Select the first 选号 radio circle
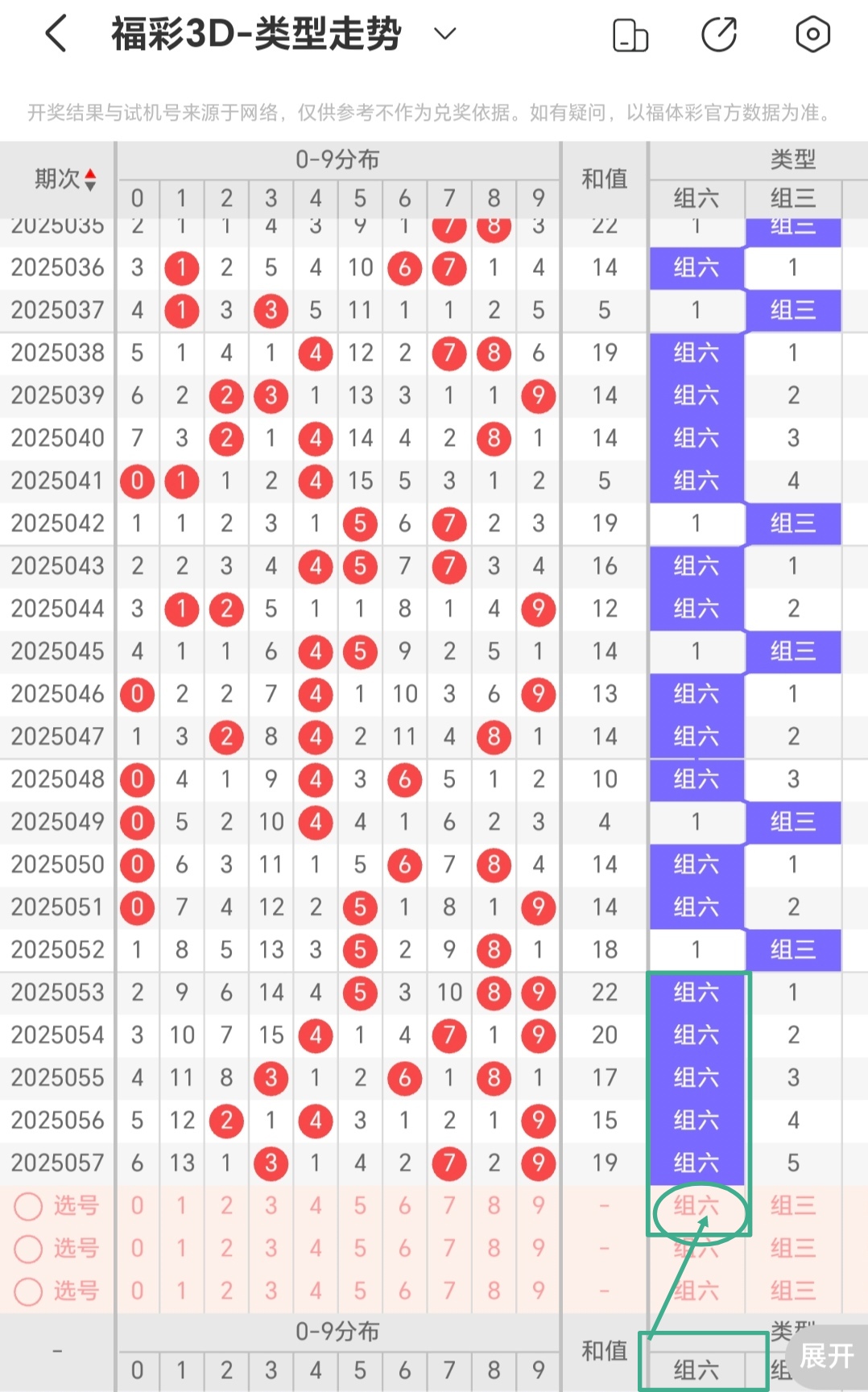Image resolution: width=868 pixels, height=1392 pixels. point(29,1206)
